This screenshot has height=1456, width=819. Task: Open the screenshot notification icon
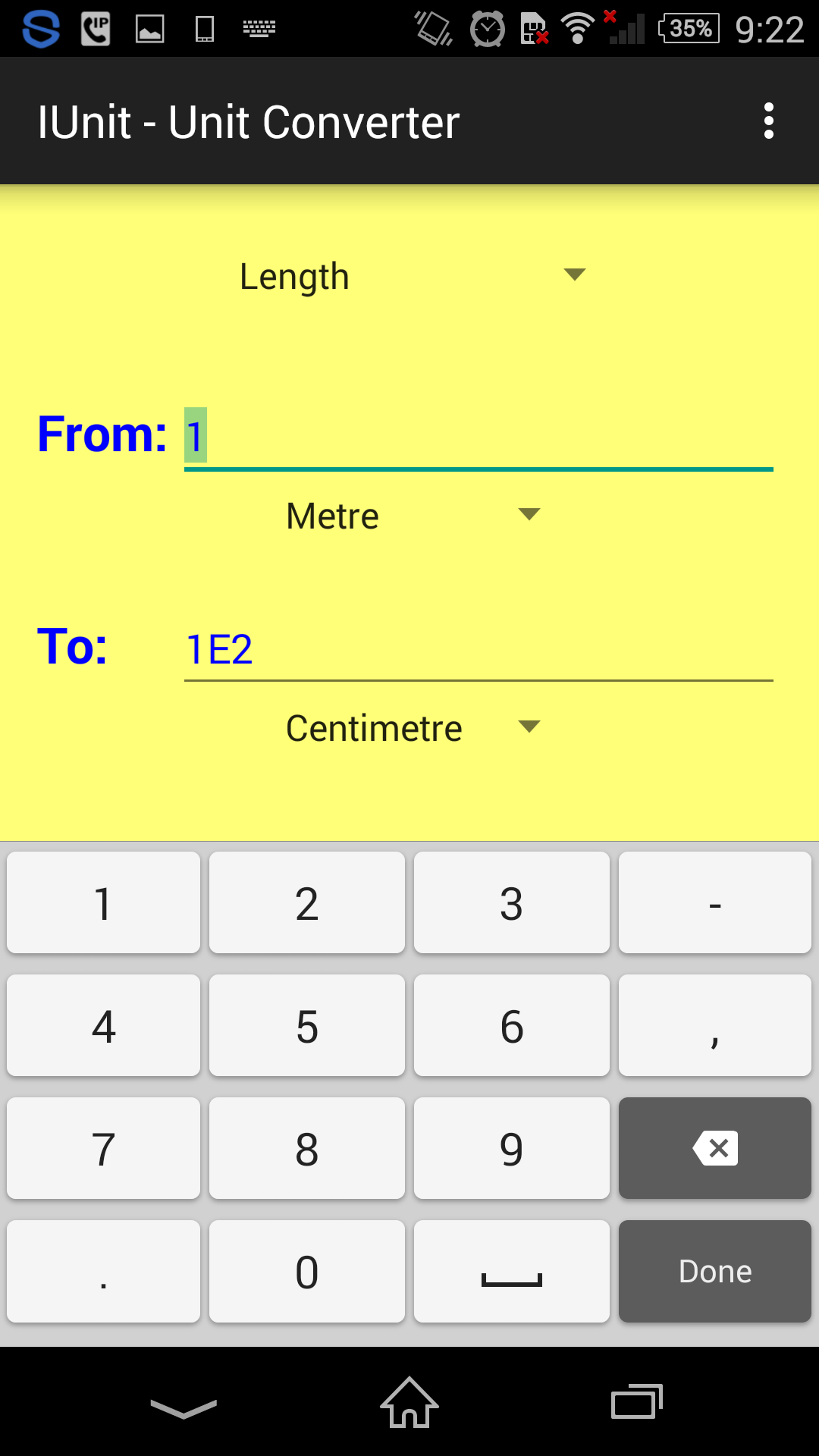click(x=149, y=29)
